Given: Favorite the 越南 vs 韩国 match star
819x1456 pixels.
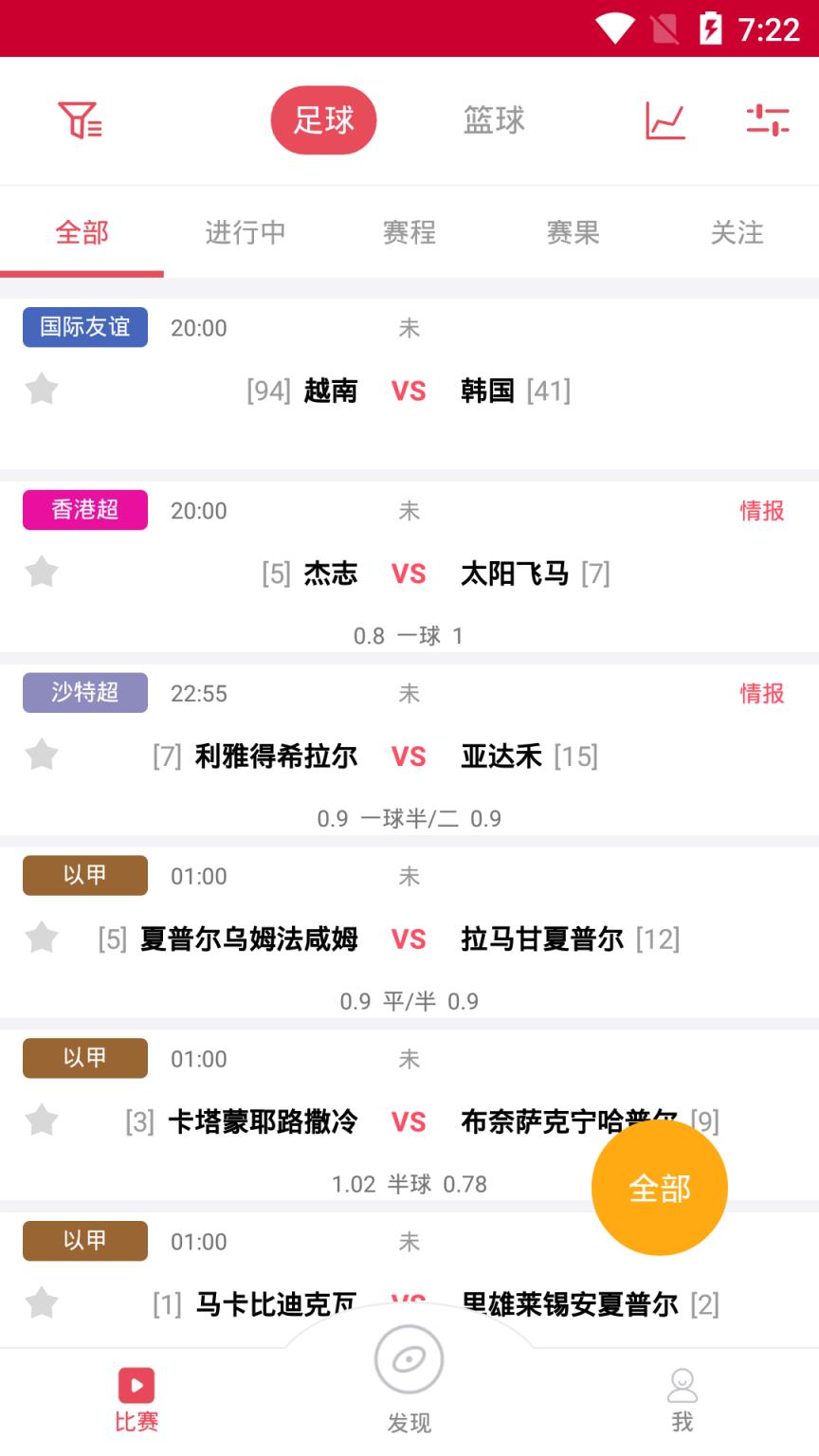Looking at the screenshot, I should click(x=42, y=390).
